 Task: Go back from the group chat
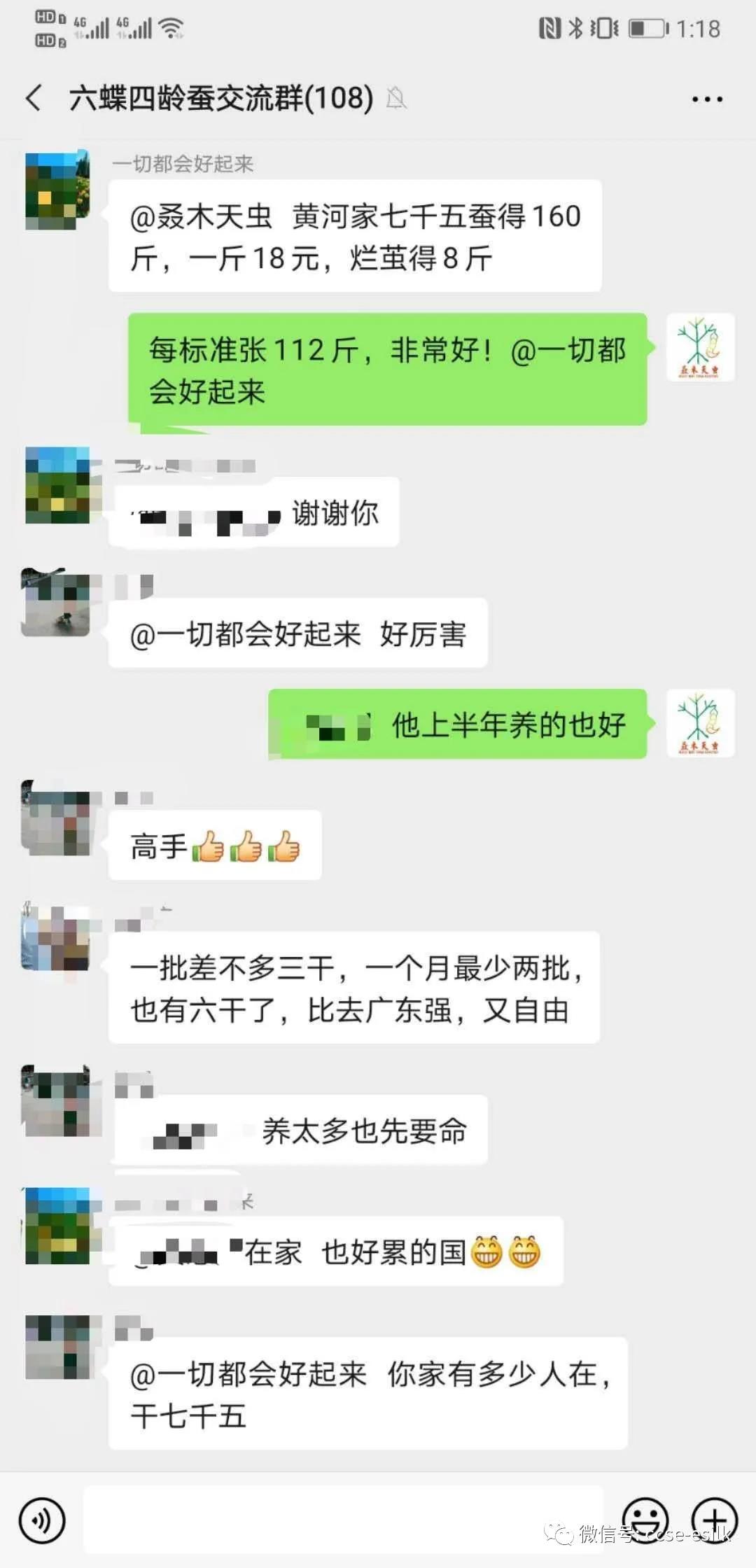[34, 98]
